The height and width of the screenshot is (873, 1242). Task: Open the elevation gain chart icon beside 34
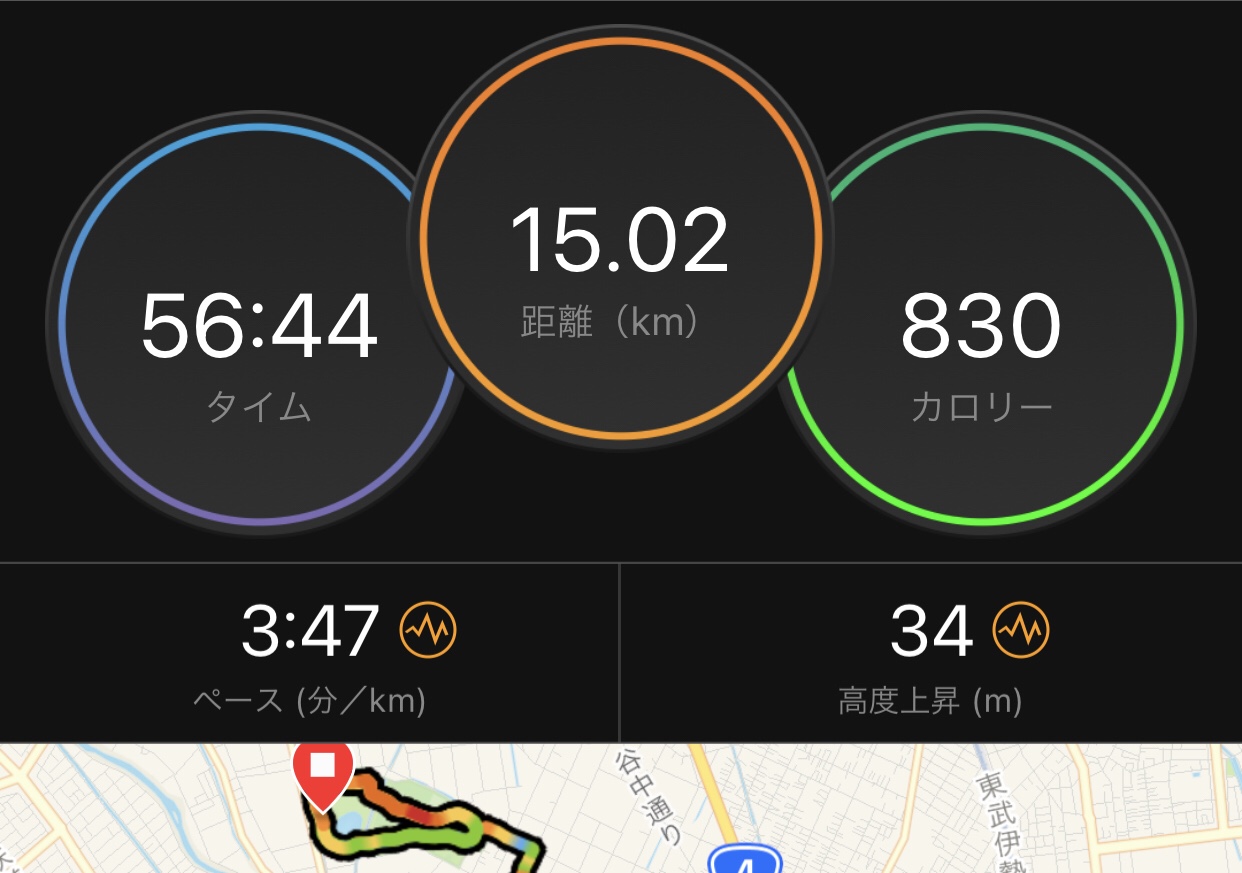(x=1021, y=630)
